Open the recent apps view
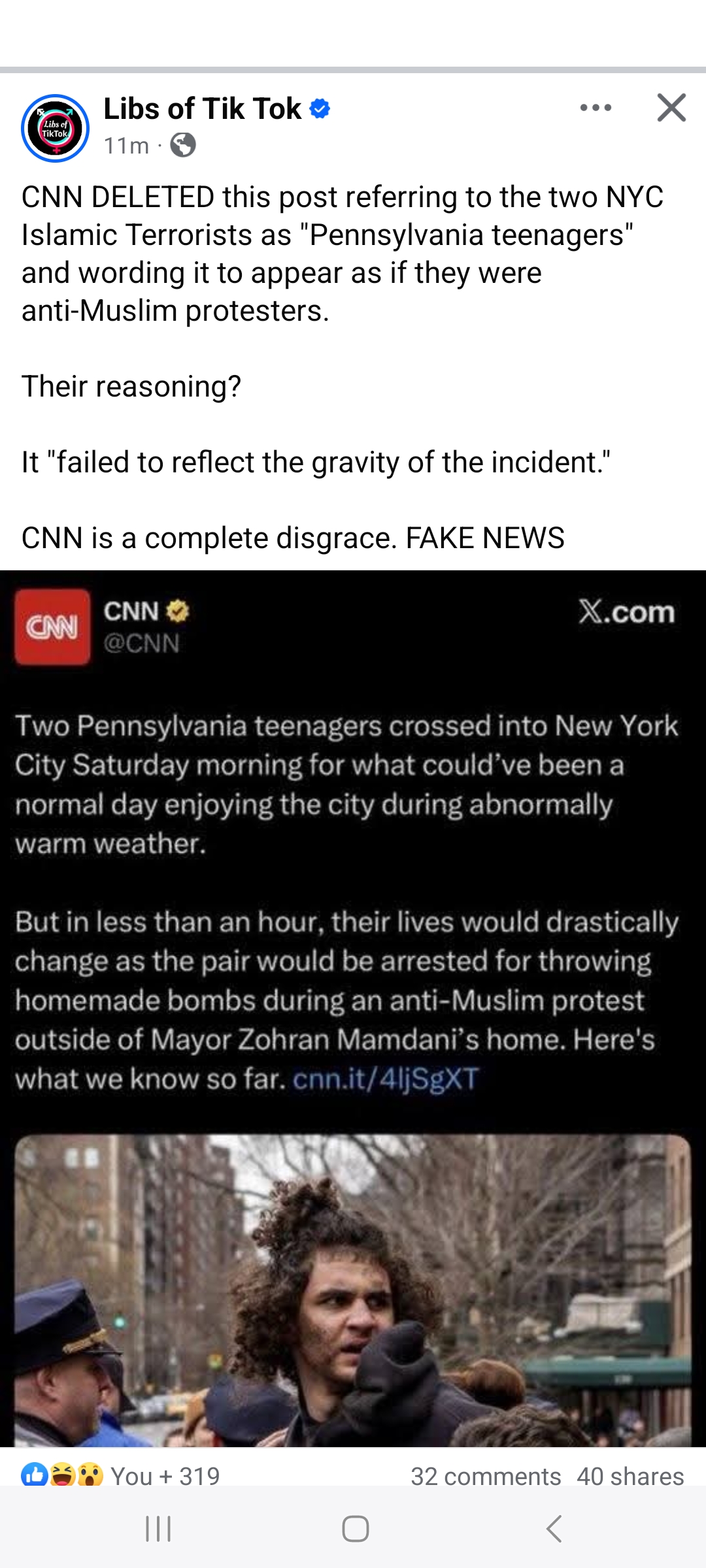706x1568 pixels. click(x=158, y=1529)
